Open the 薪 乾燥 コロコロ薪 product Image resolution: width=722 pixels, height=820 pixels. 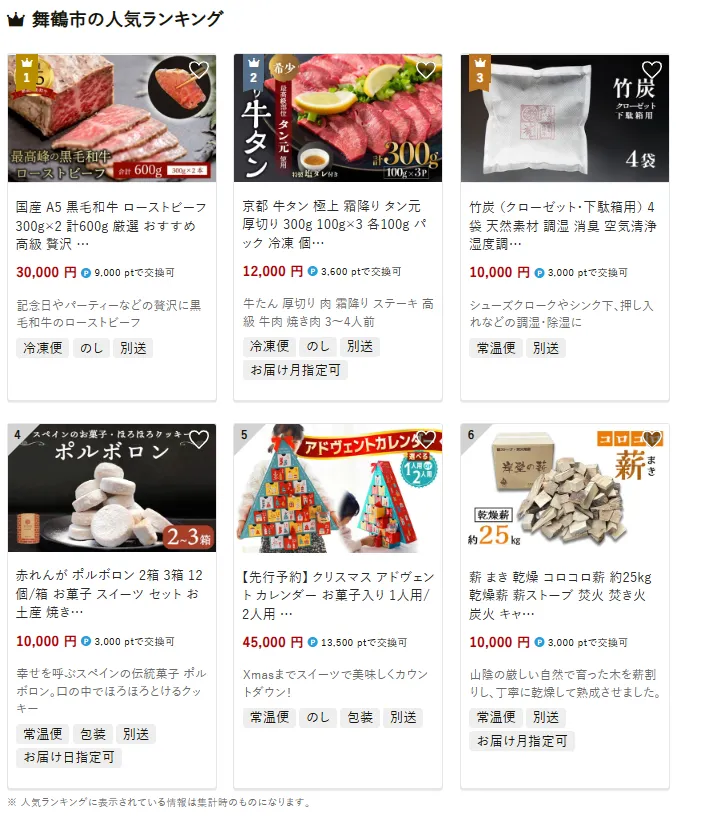click(564, 594)
